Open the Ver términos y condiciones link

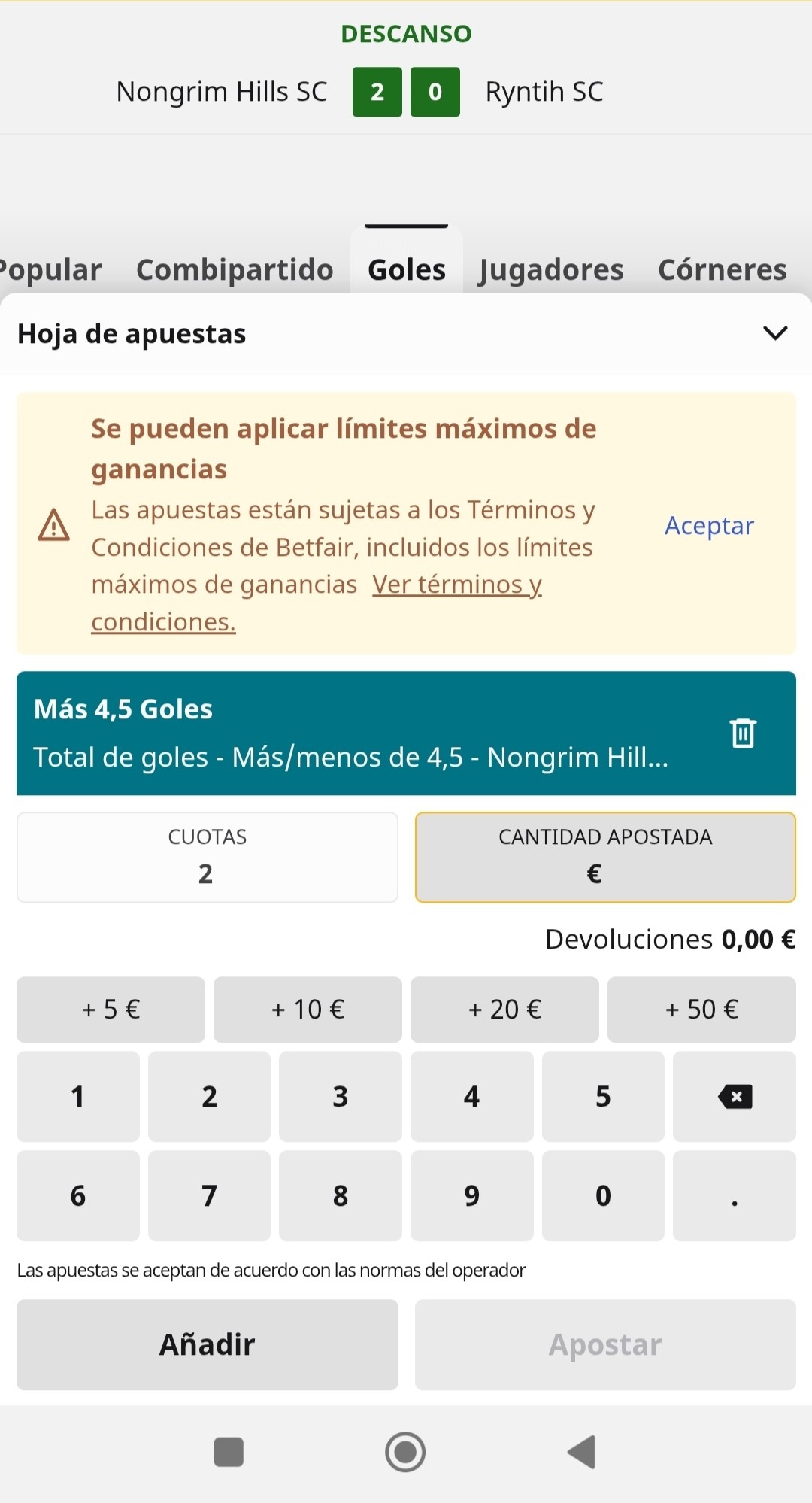(317, 603)
